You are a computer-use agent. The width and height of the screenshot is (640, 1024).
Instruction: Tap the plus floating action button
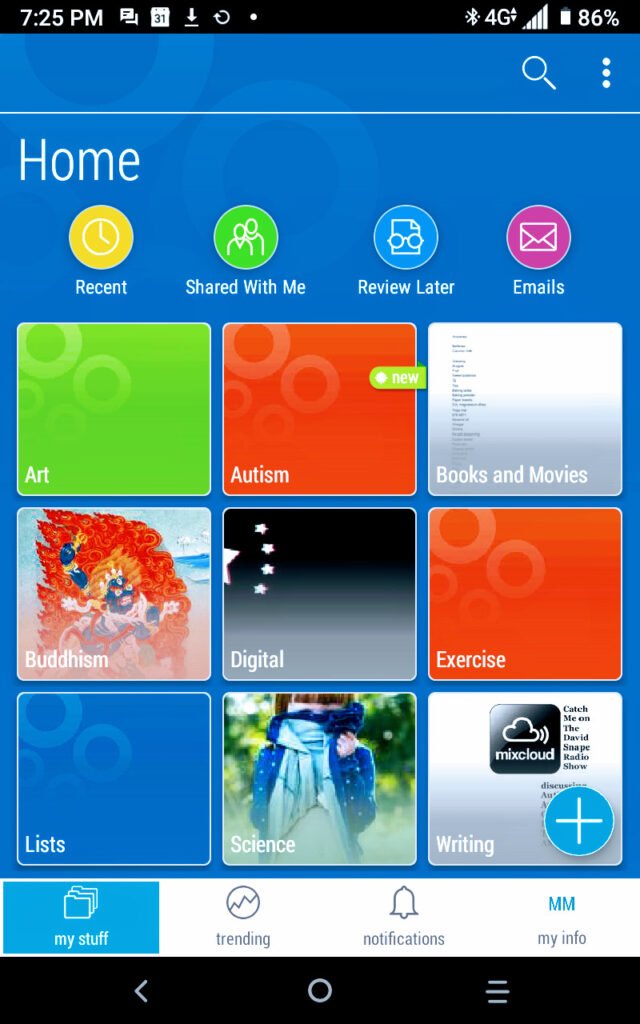(x=579, y=821)
